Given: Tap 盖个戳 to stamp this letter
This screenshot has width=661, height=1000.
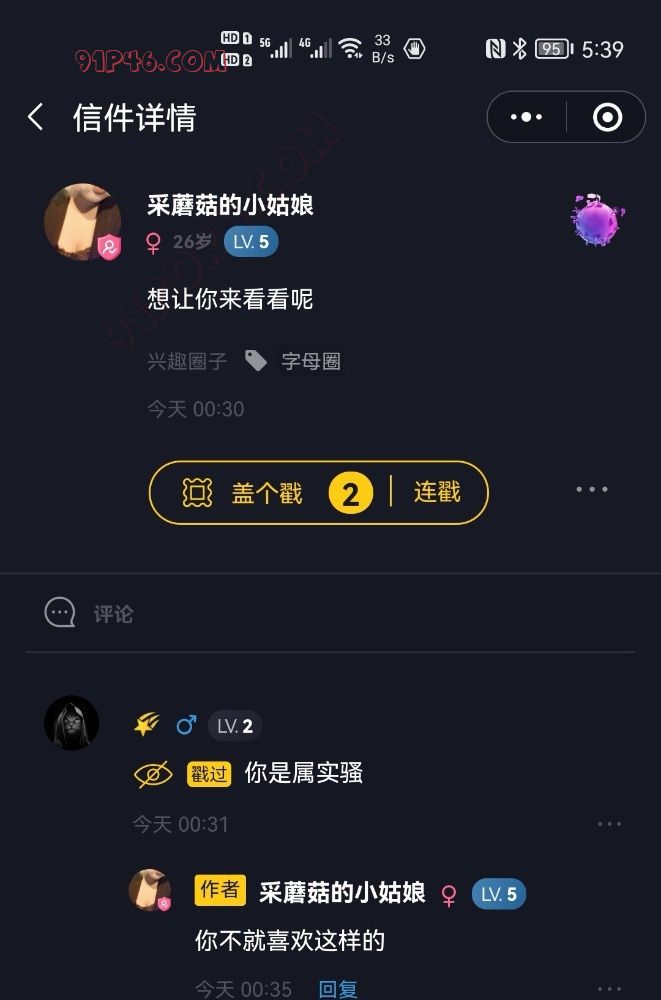Looking at the screenshot, I should (266, 493).
